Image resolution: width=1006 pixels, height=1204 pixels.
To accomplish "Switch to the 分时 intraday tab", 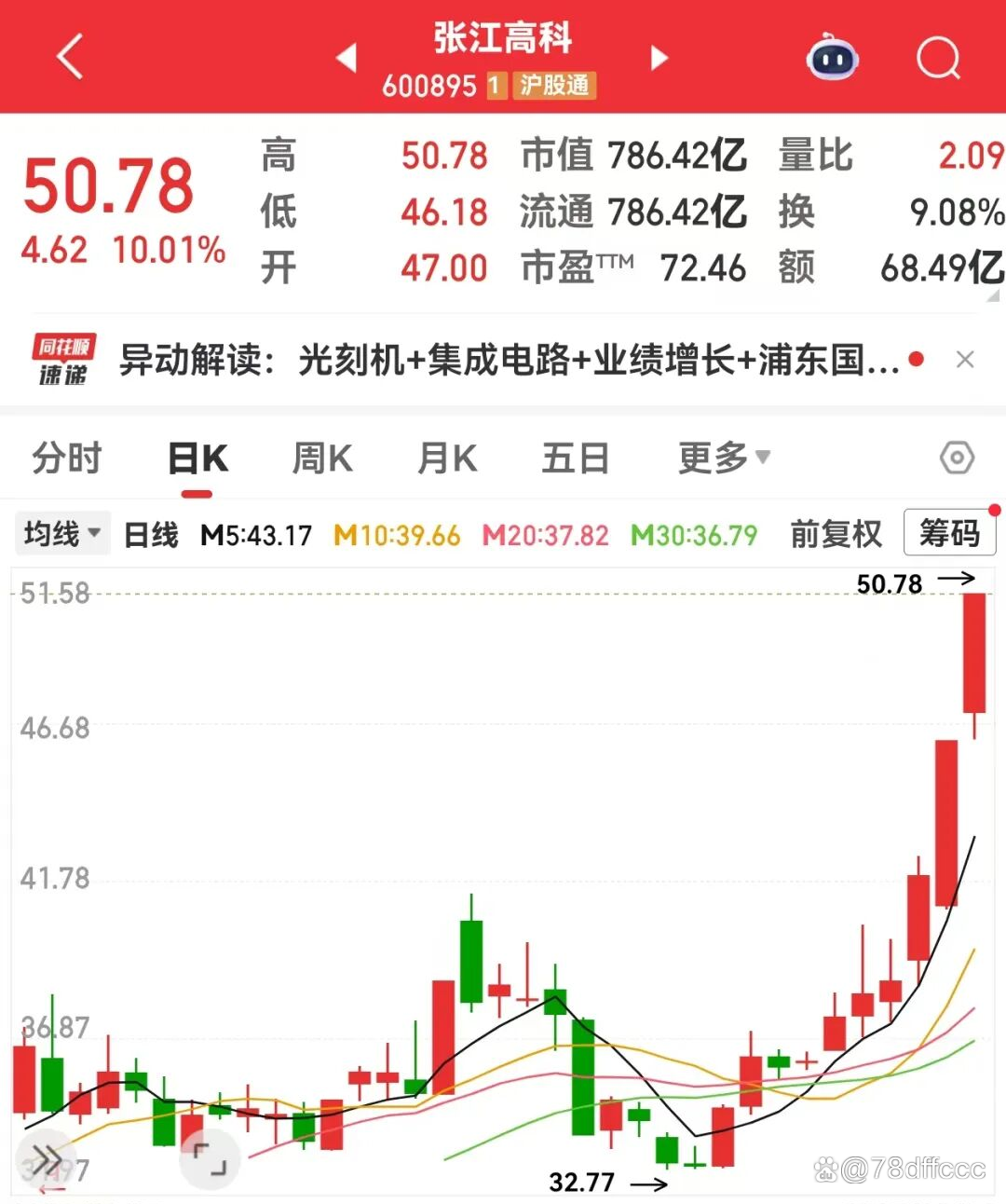I will pyautogui.click(x=65, y=457).
